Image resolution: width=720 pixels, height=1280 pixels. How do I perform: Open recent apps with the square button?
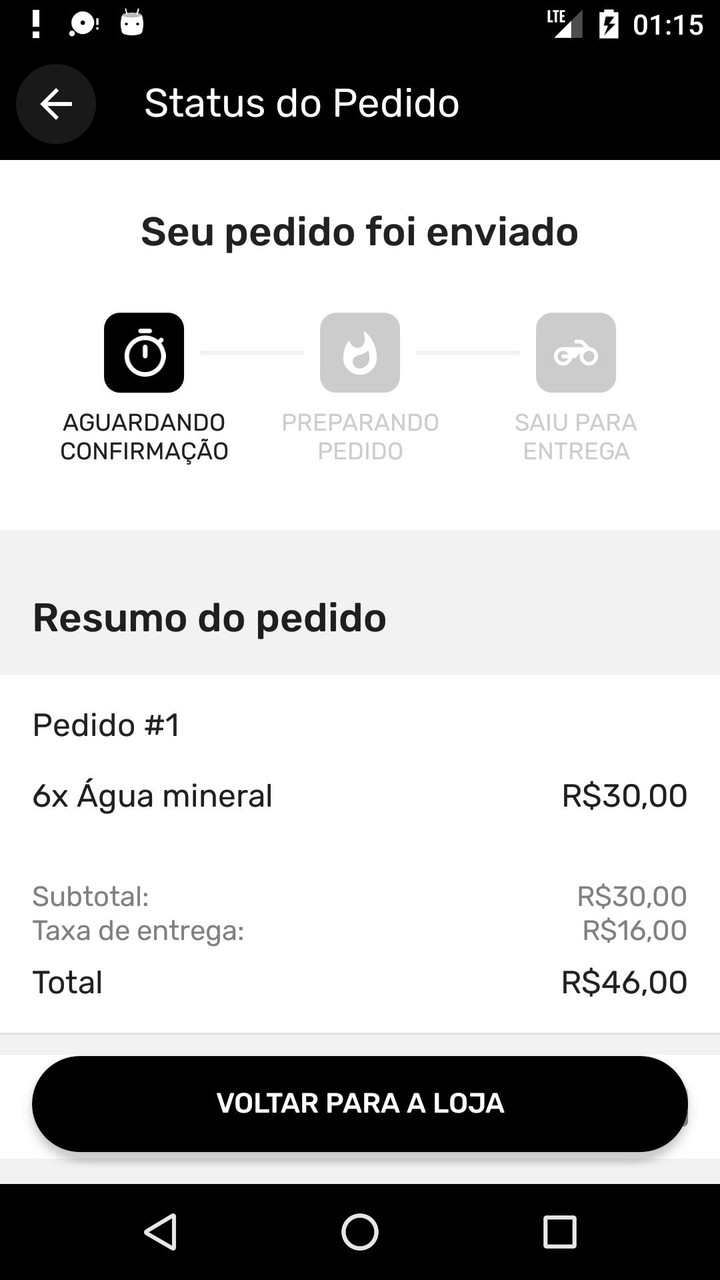pos(560,1232)
